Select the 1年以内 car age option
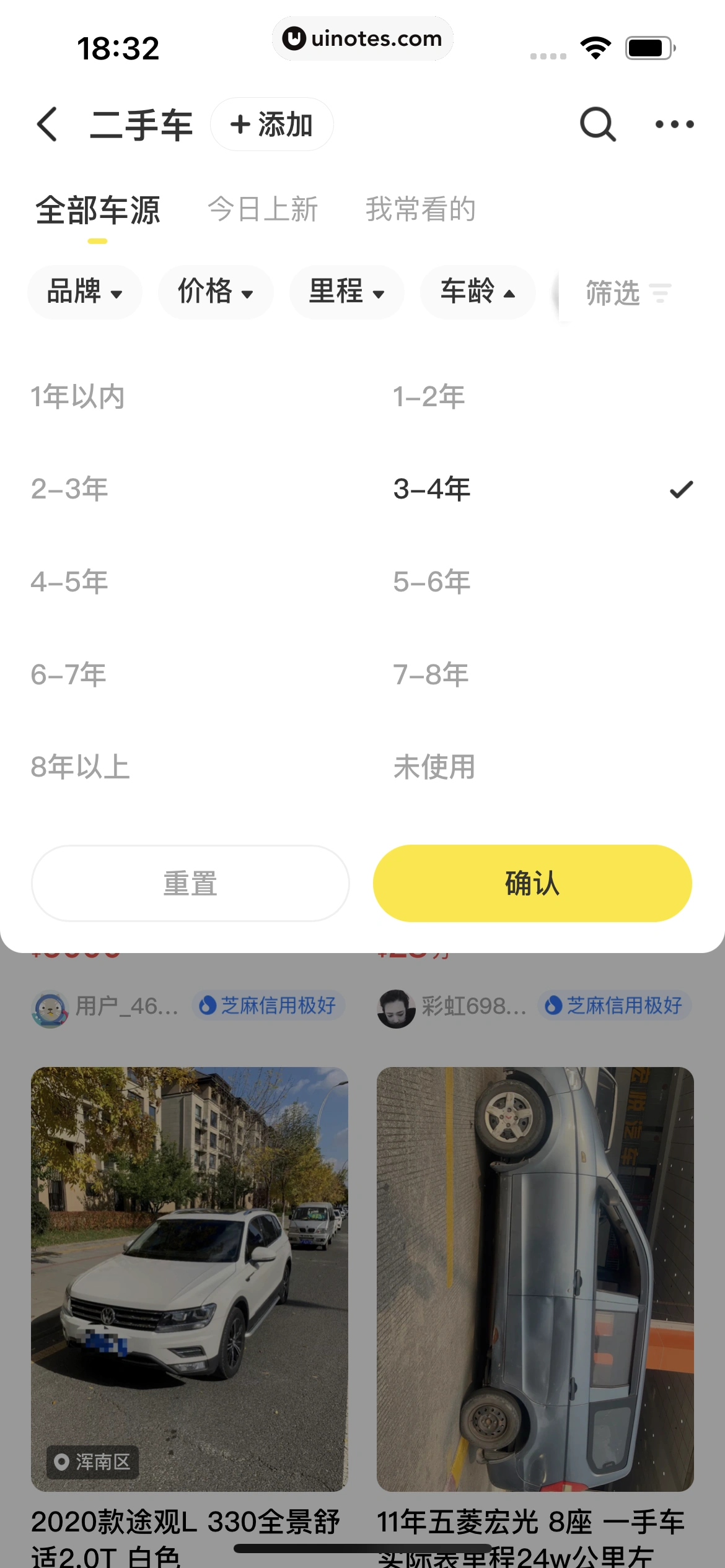This screenshot has width=725, height=1568. [78, 396]
